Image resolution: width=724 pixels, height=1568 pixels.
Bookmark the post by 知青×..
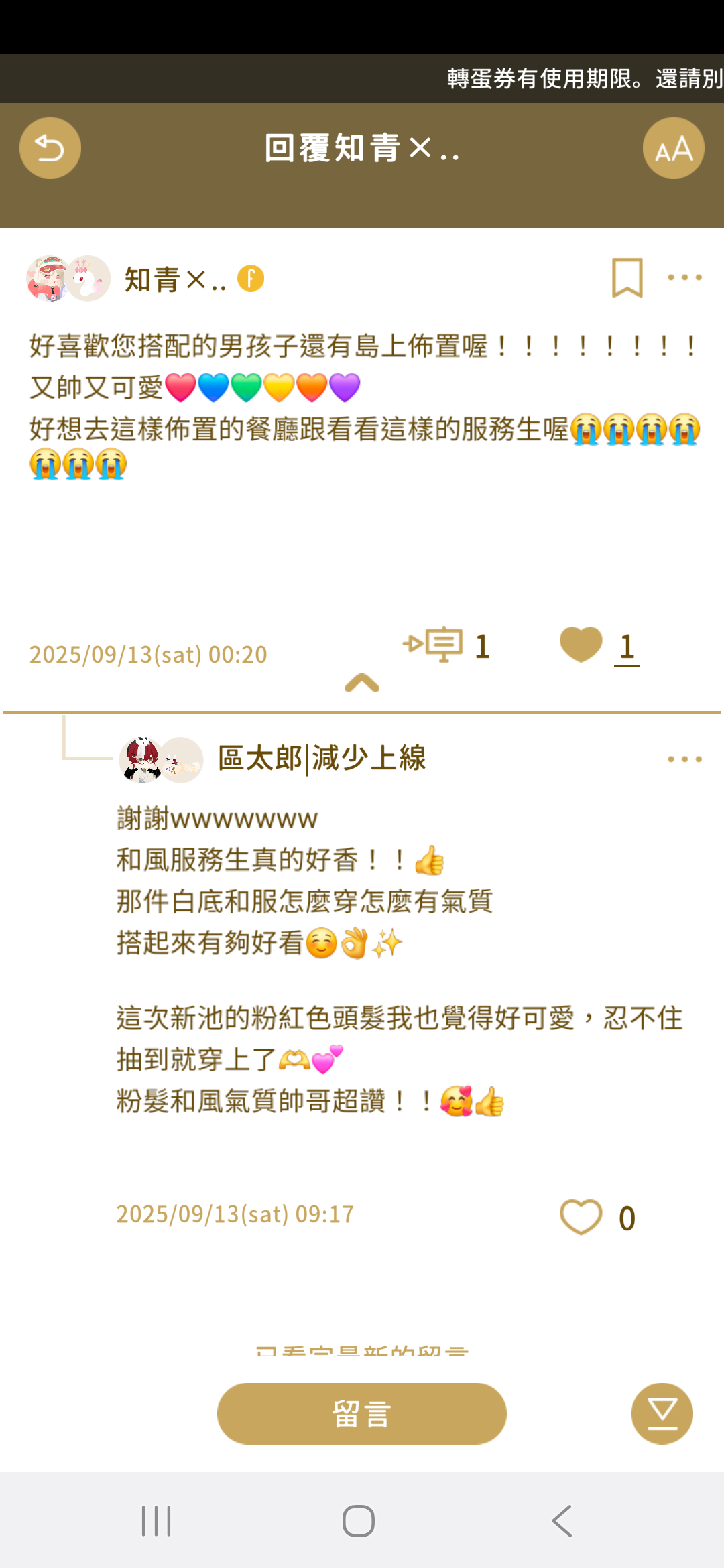tap(627, 277)
